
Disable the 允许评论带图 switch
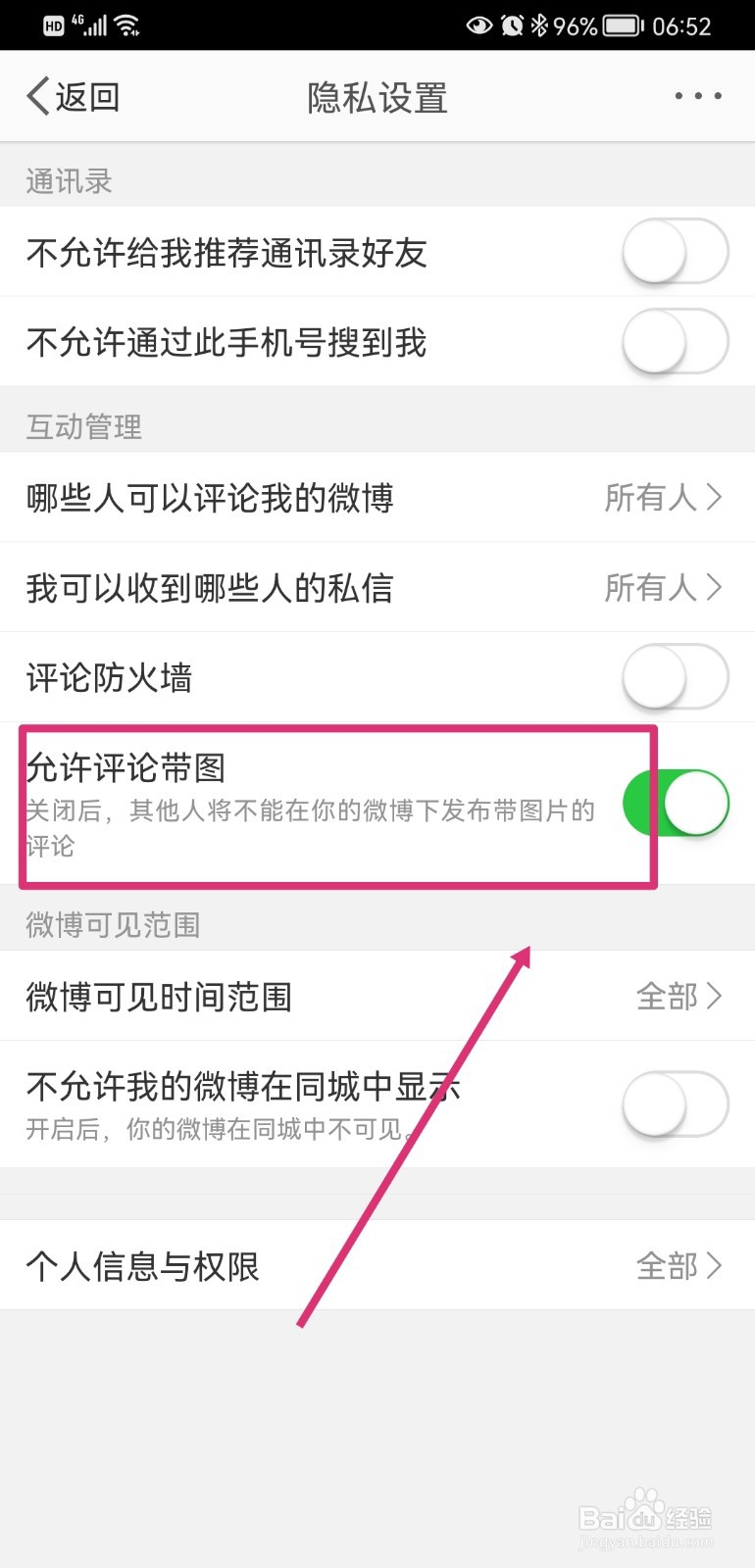tap(677, 802)
